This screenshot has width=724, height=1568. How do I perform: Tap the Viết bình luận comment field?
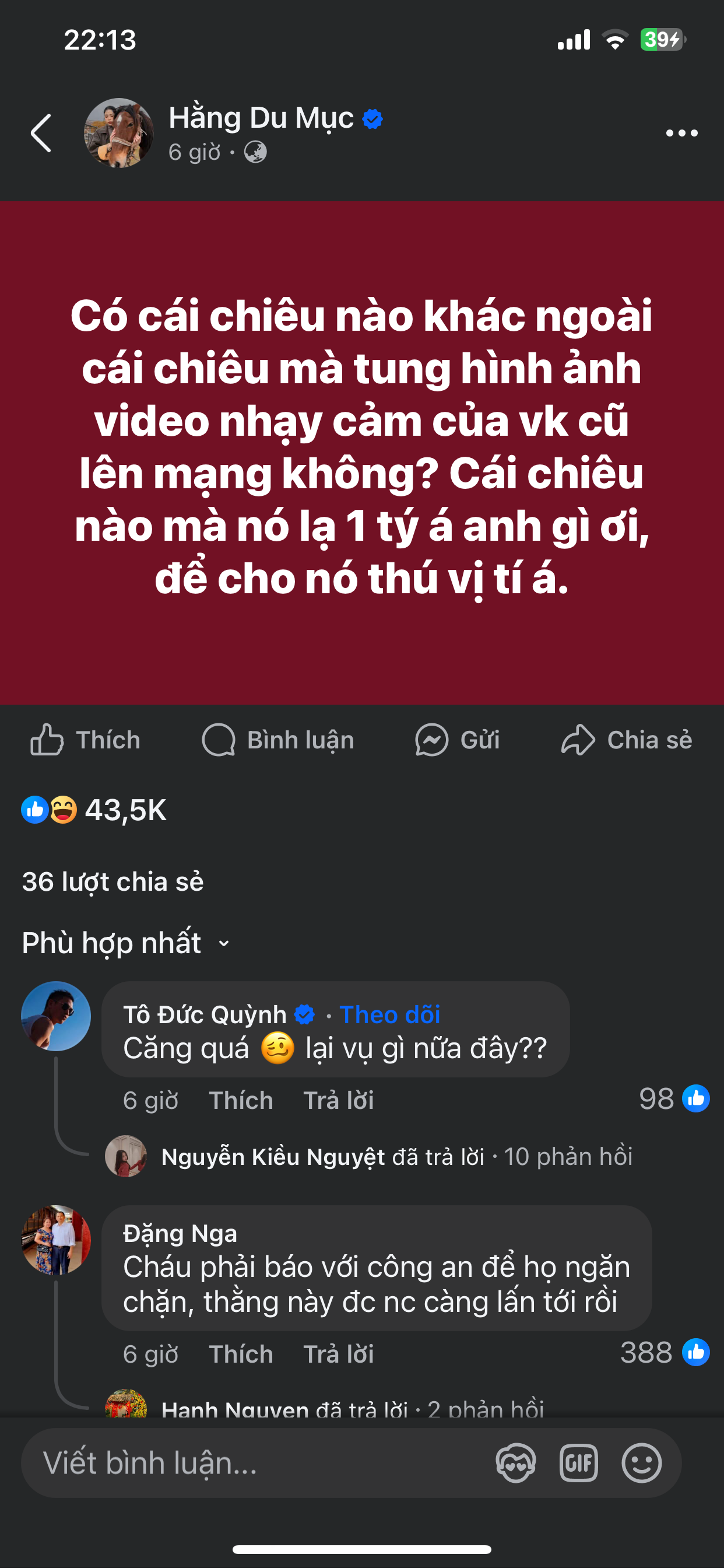(255, 1462)
